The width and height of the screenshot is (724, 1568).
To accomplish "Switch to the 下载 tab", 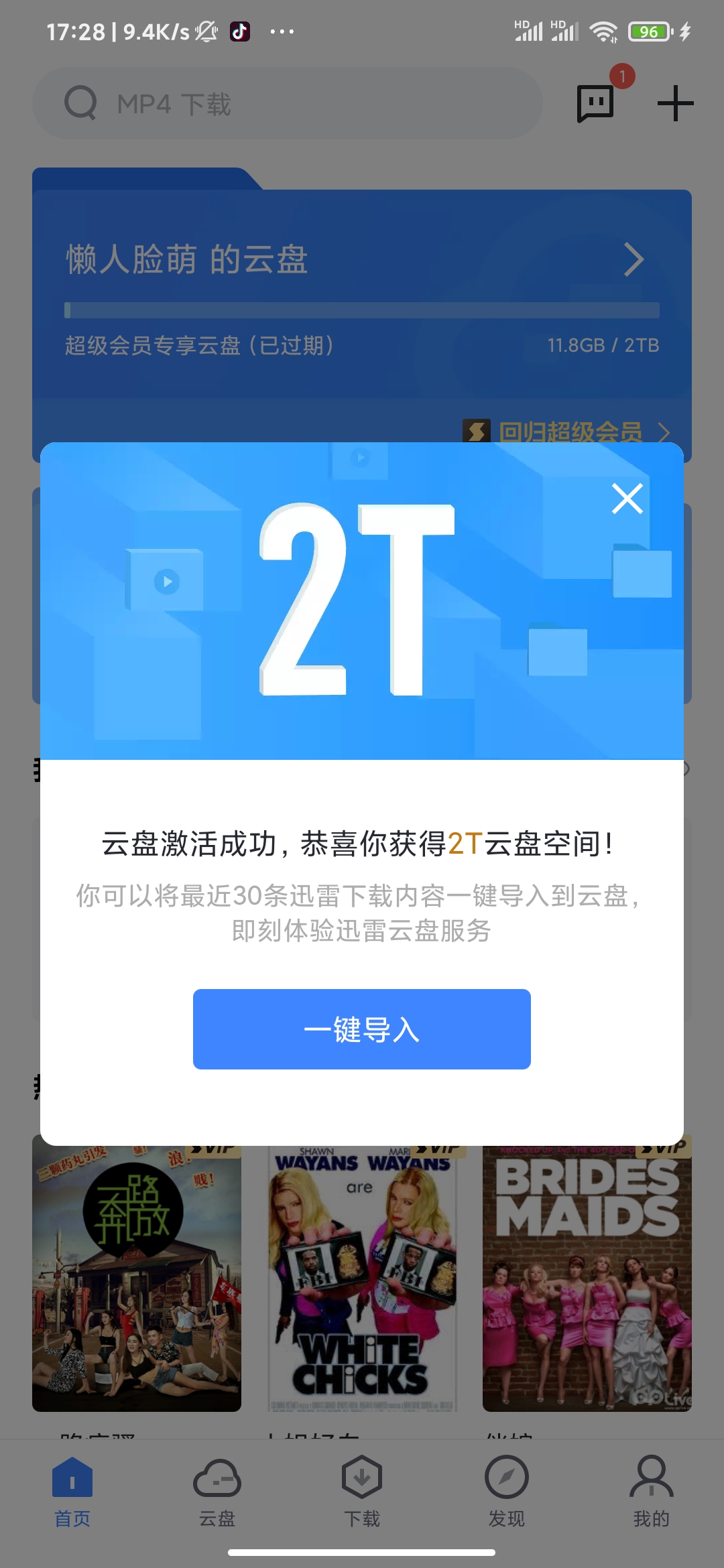I will coord(362,1490).
